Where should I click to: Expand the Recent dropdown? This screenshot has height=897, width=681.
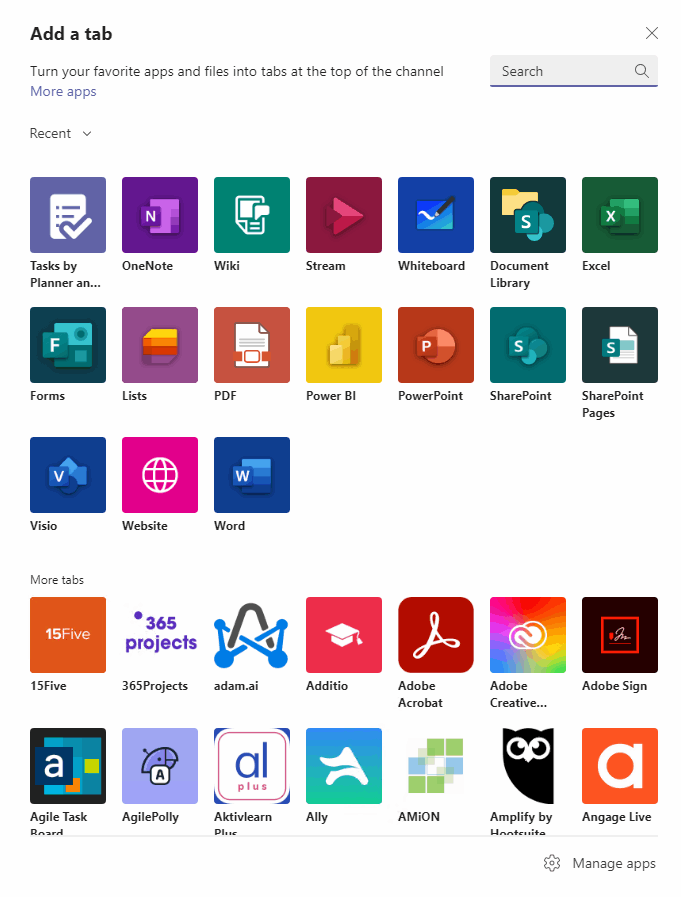tap(60, 133)
